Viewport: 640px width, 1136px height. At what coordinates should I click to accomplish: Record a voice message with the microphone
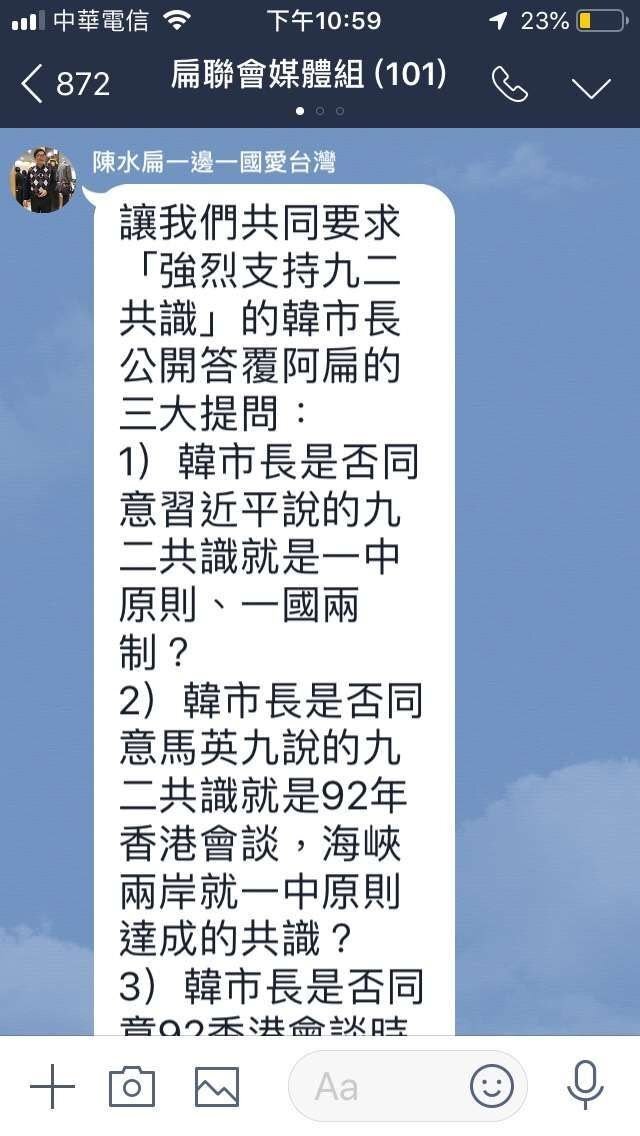585,1086
